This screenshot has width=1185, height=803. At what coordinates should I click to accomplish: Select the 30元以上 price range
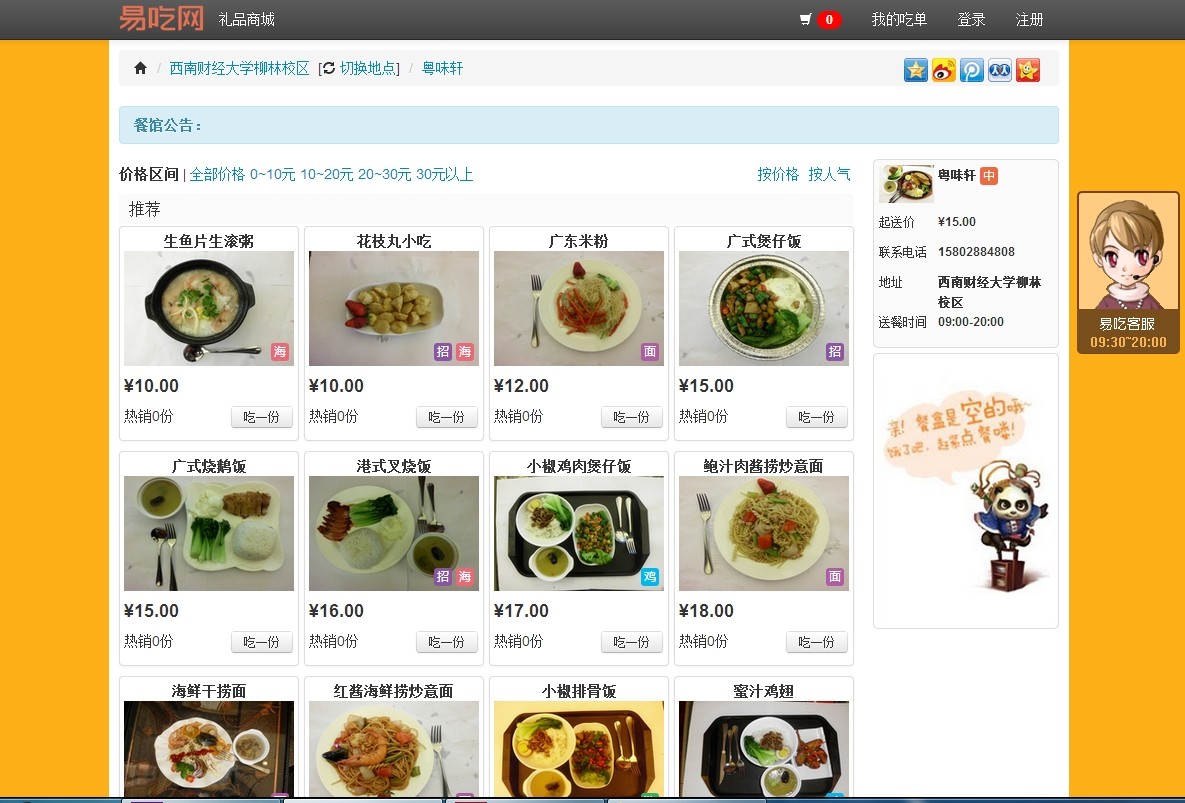(x=444, y=174)
